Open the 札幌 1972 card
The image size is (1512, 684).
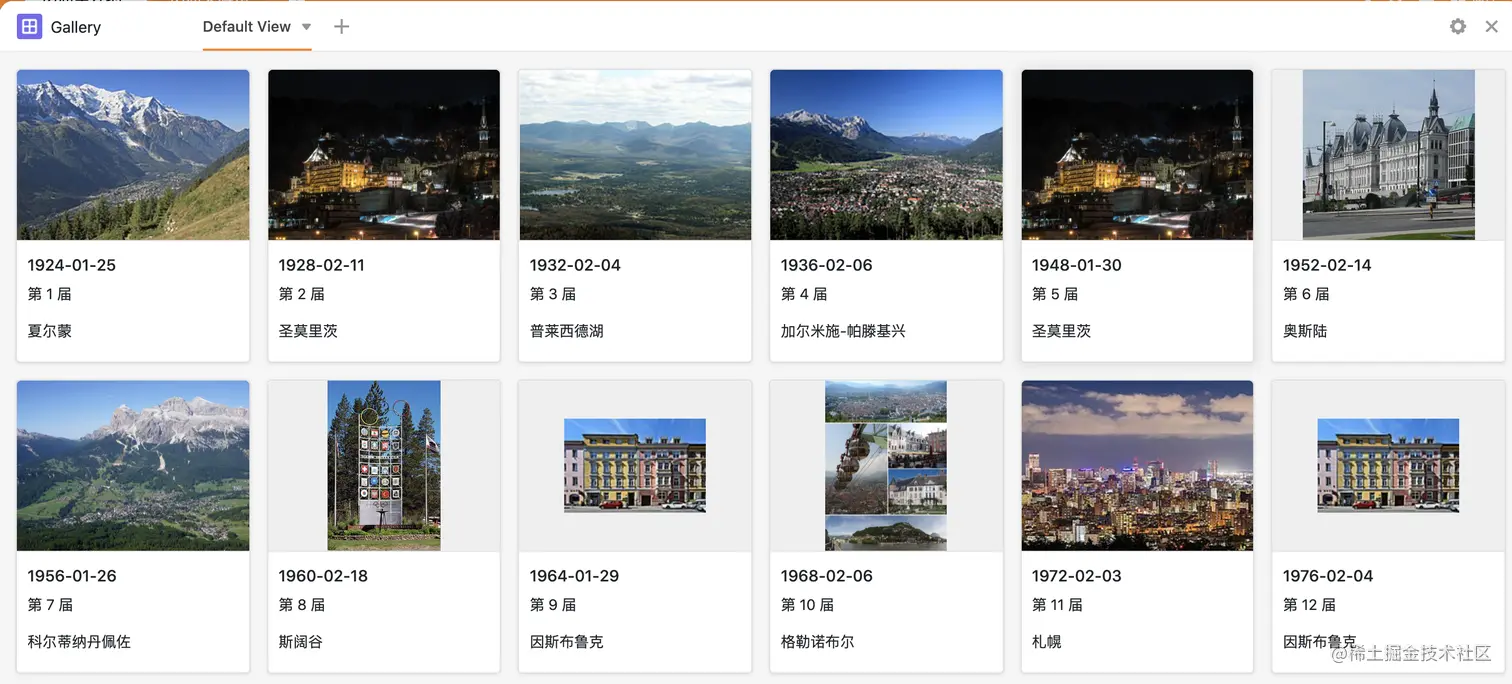[x=1137, y=526]
